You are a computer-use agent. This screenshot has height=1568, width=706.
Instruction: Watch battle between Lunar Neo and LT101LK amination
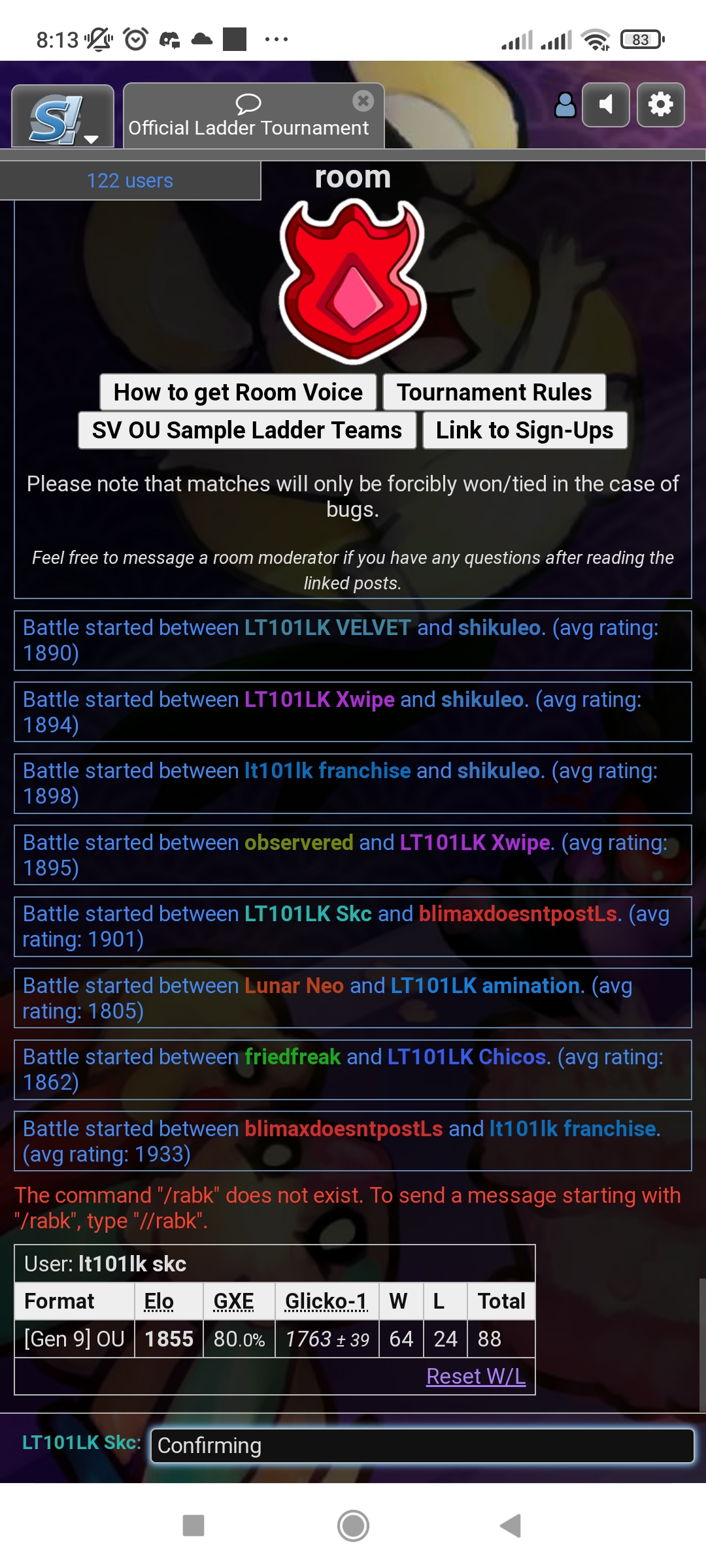point(353,998)
